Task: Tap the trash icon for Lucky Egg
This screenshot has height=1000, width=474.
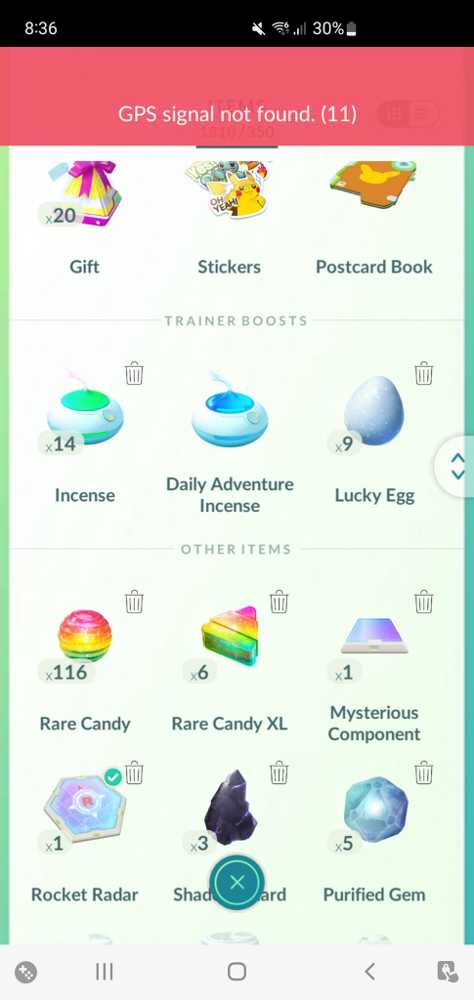Action: (424, 373)
